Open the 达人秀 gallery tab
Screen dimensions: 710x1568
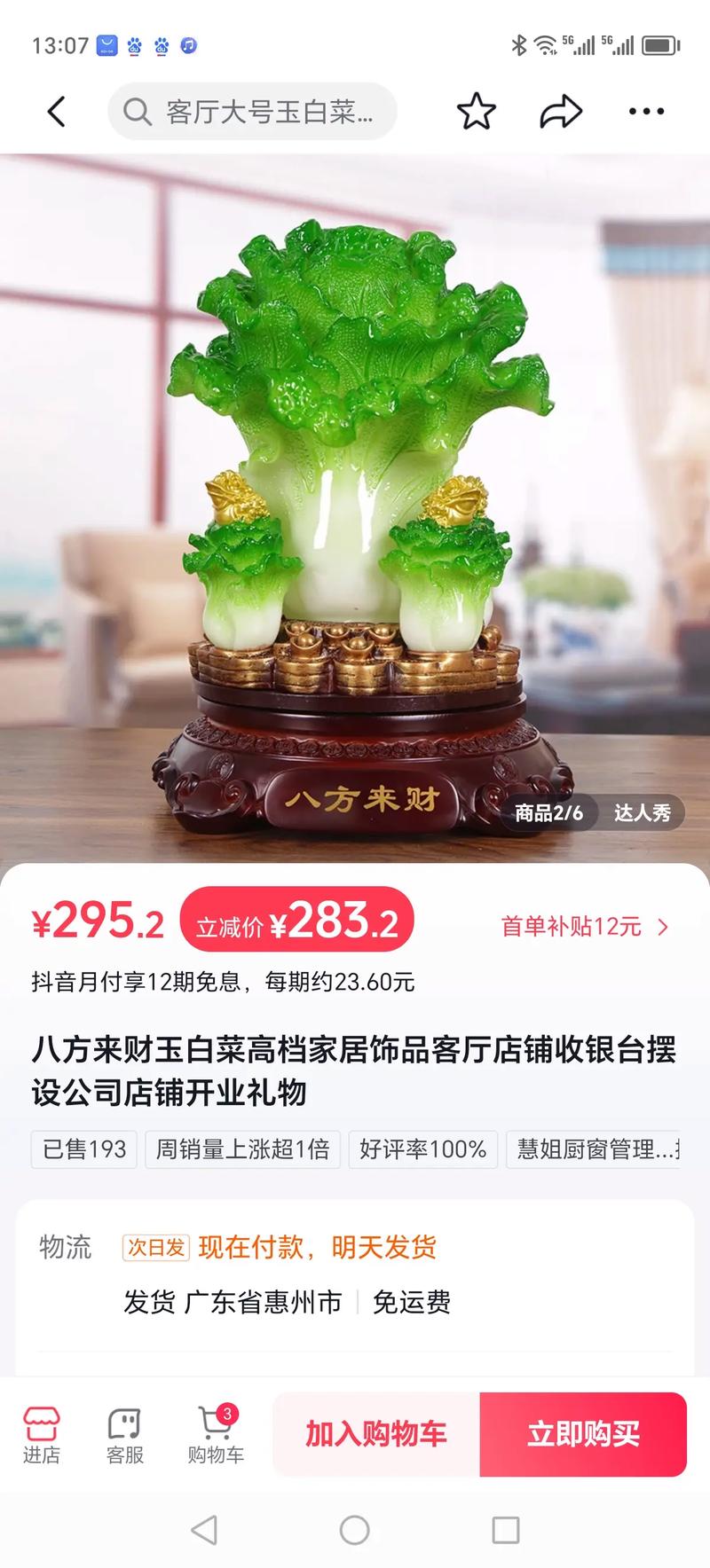coord(642,812)
